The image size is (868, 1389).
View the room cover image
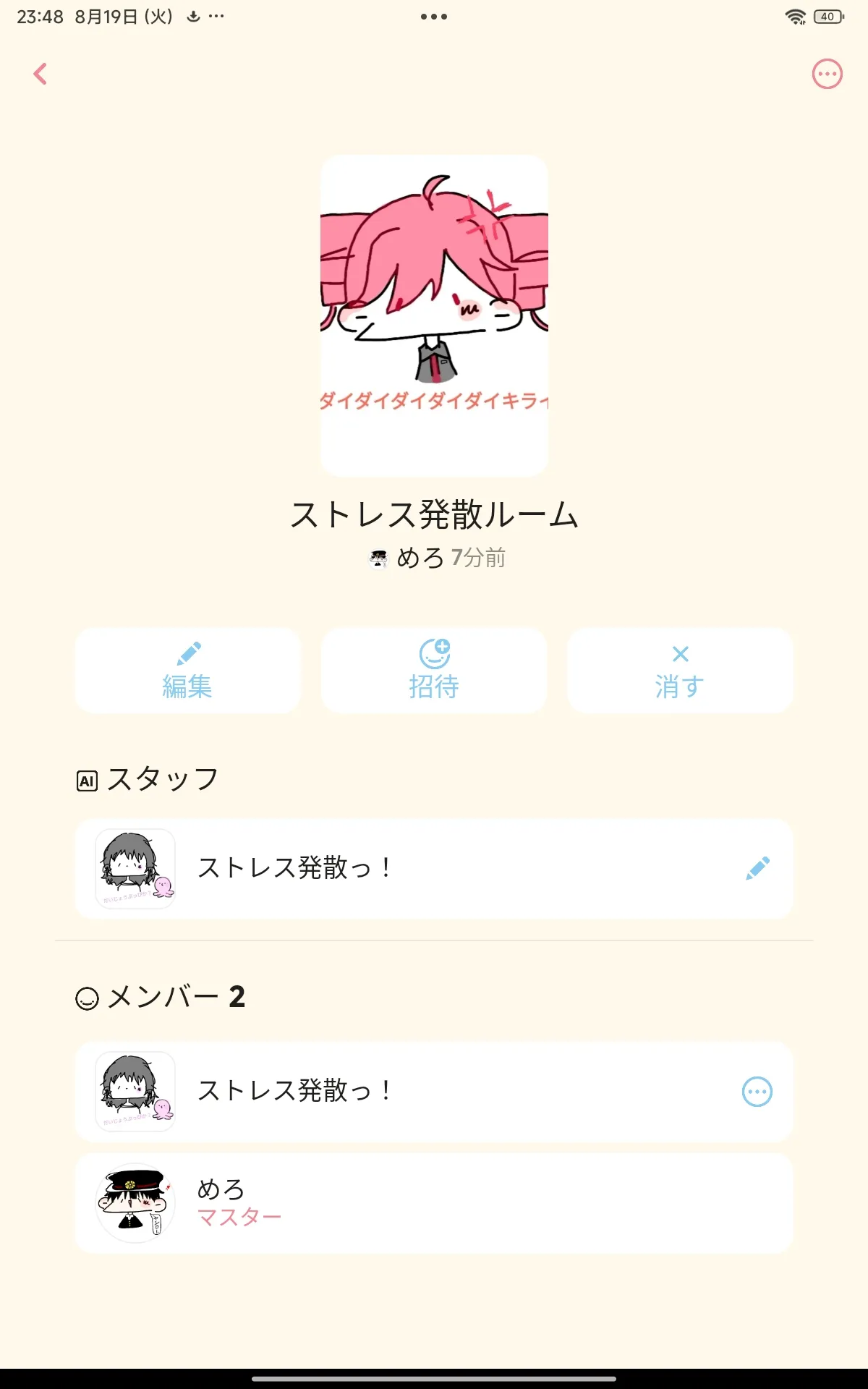click(x=434, y=315)
